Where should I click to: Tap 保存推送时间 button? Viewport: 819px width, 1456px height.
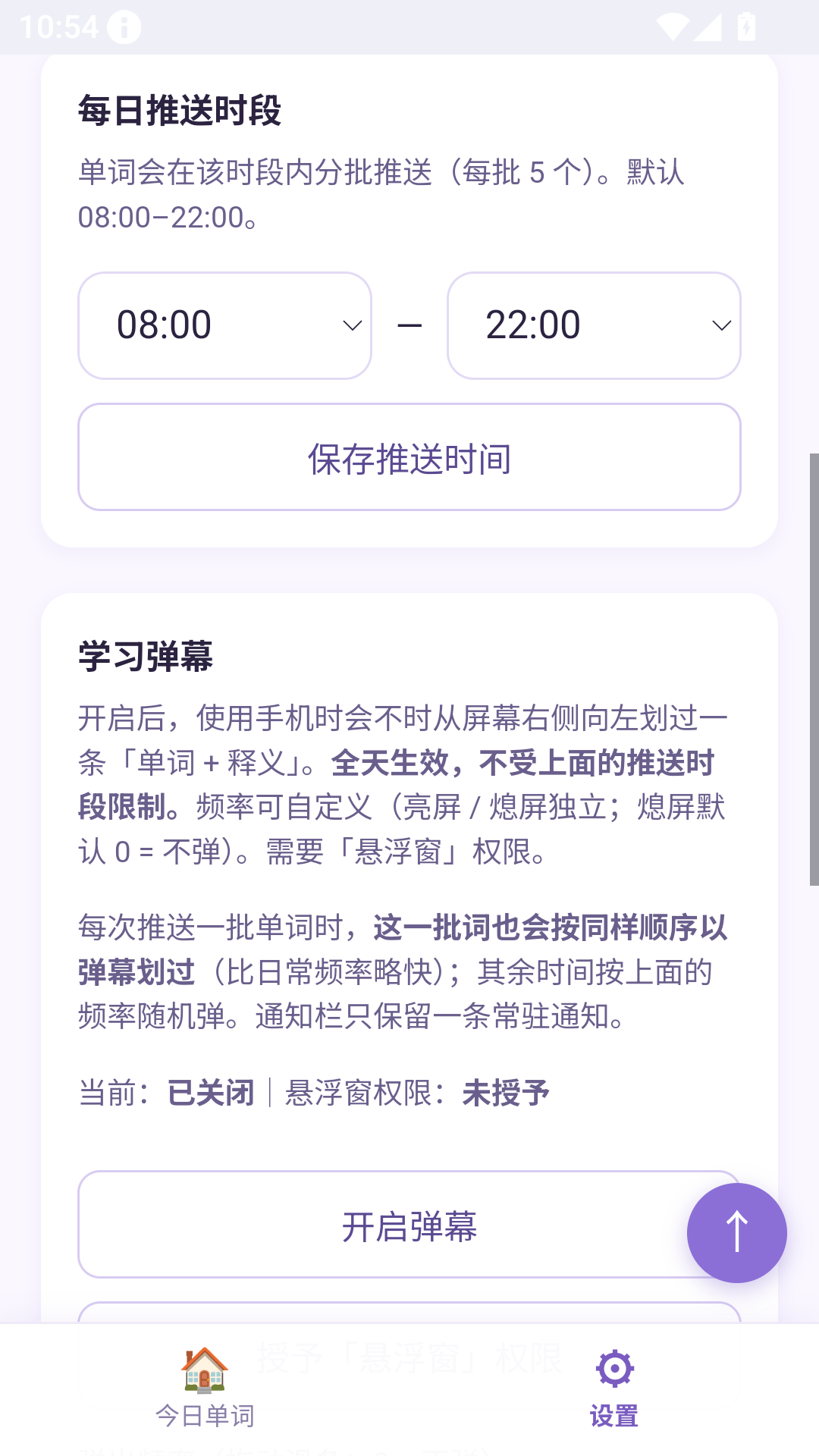pyautogui.click(x=409, y=457)
